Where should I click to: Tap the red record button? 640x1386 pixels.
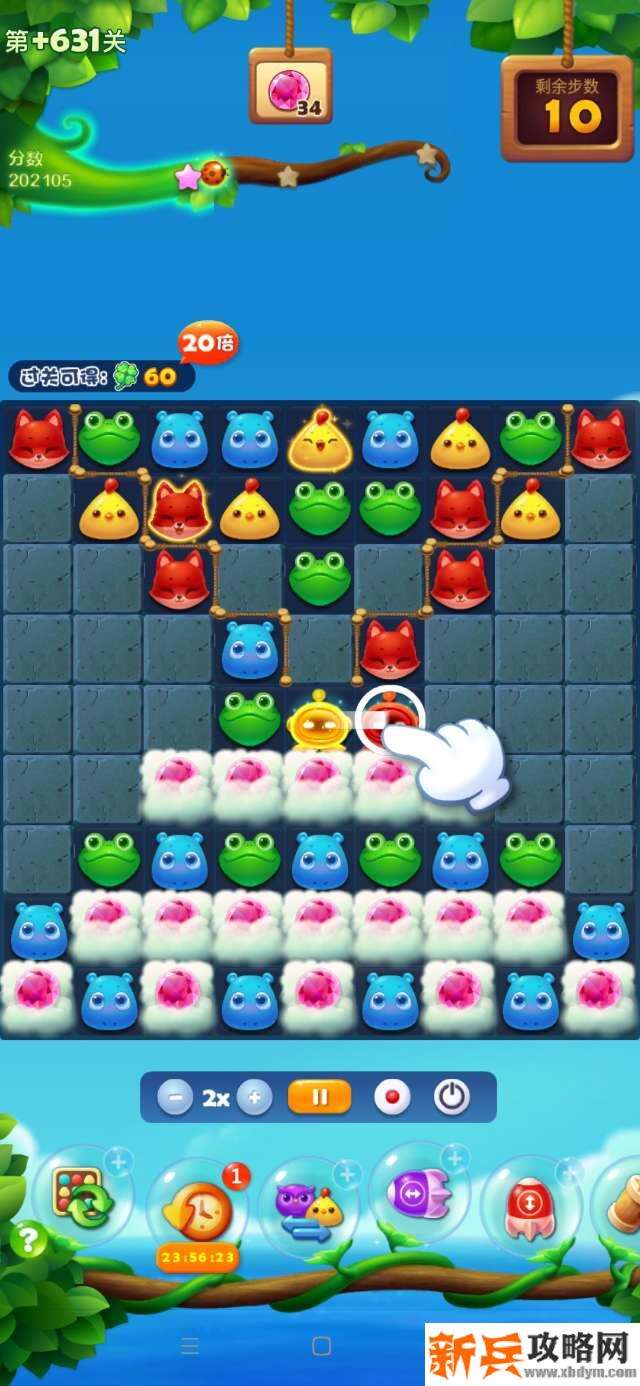coord(392,1097)
